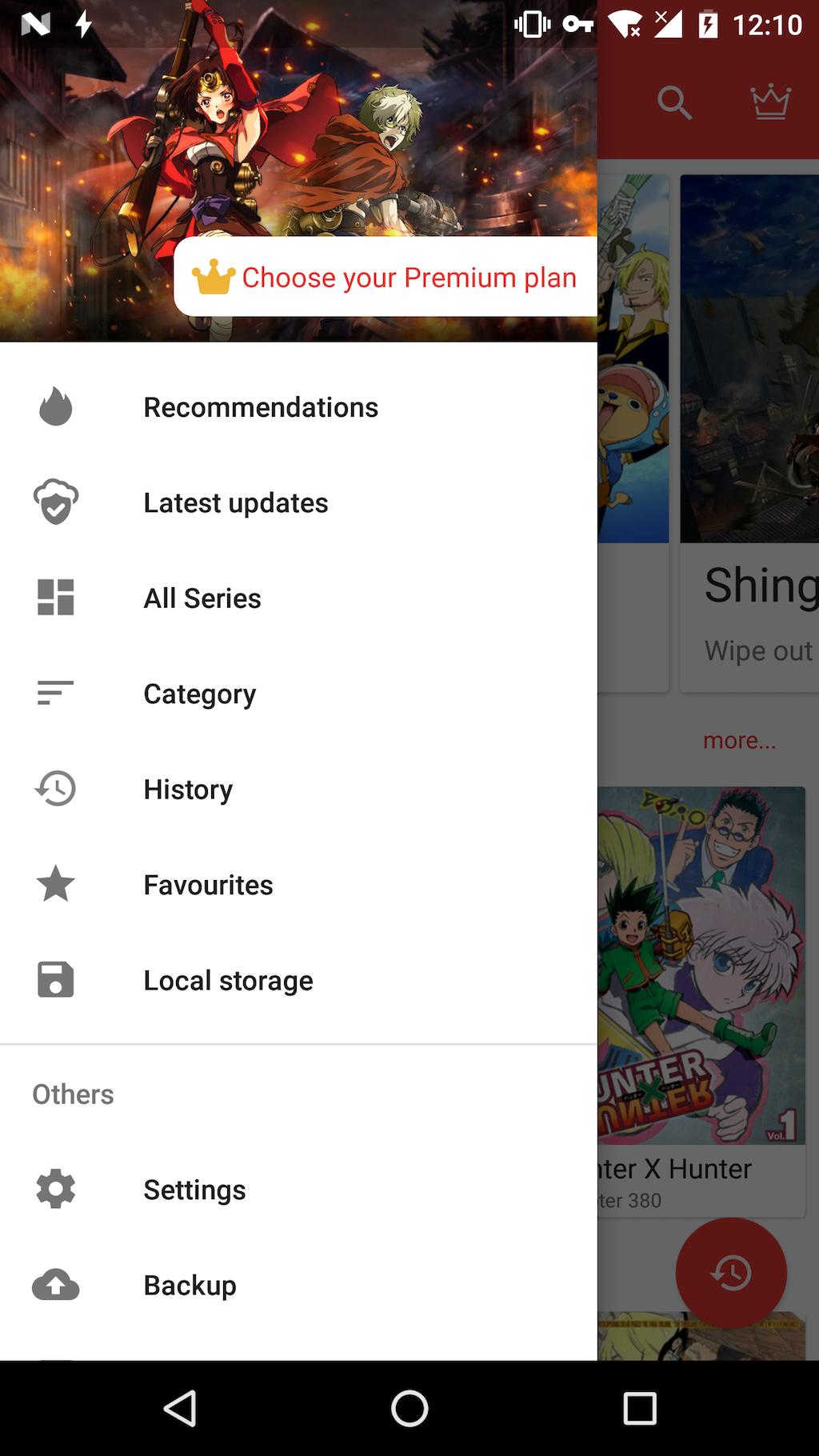Tap the red more... link

tap(739, 741)
